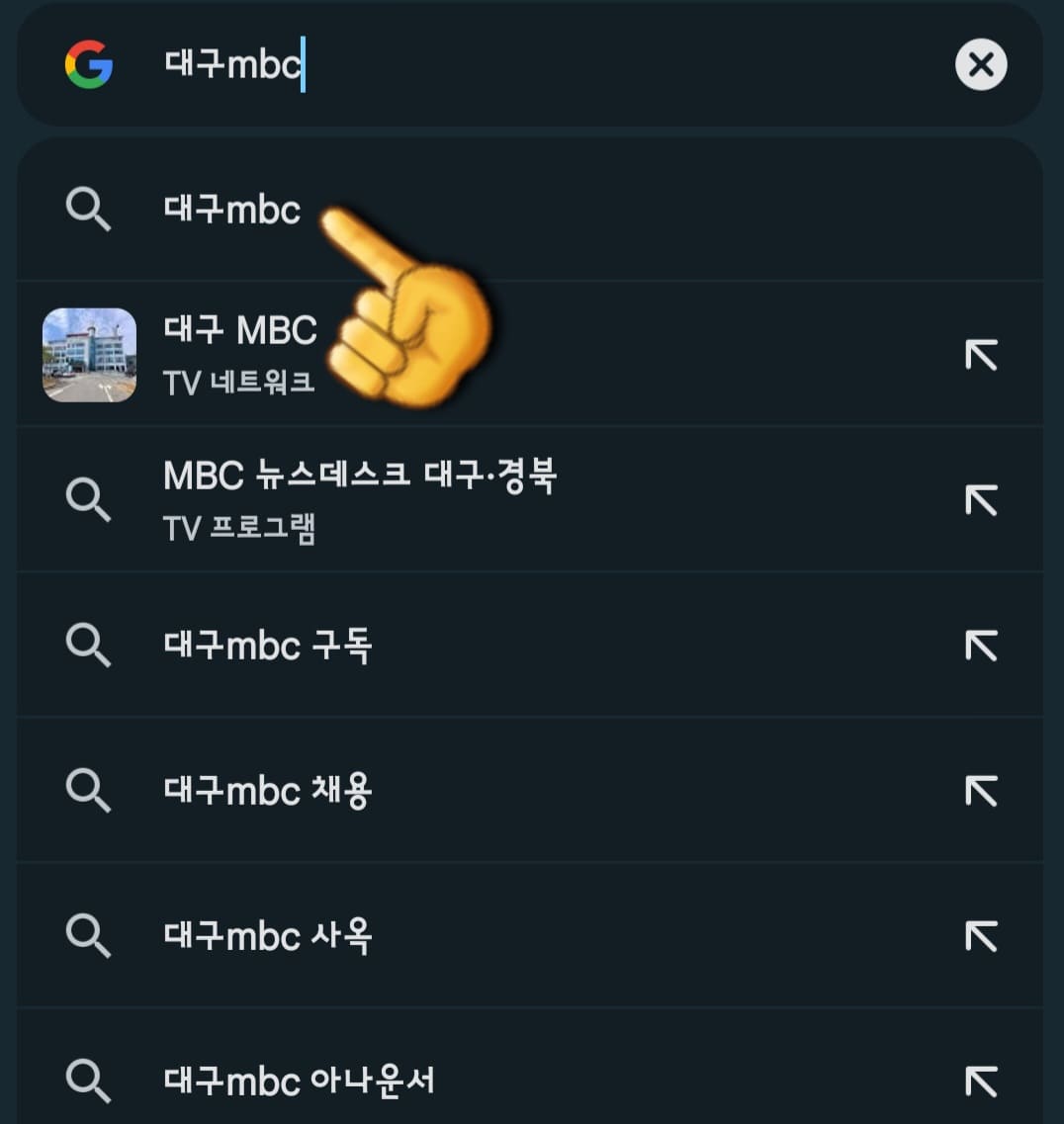Click the Google G logo
1064x1124 pixels.
(89, 63)
